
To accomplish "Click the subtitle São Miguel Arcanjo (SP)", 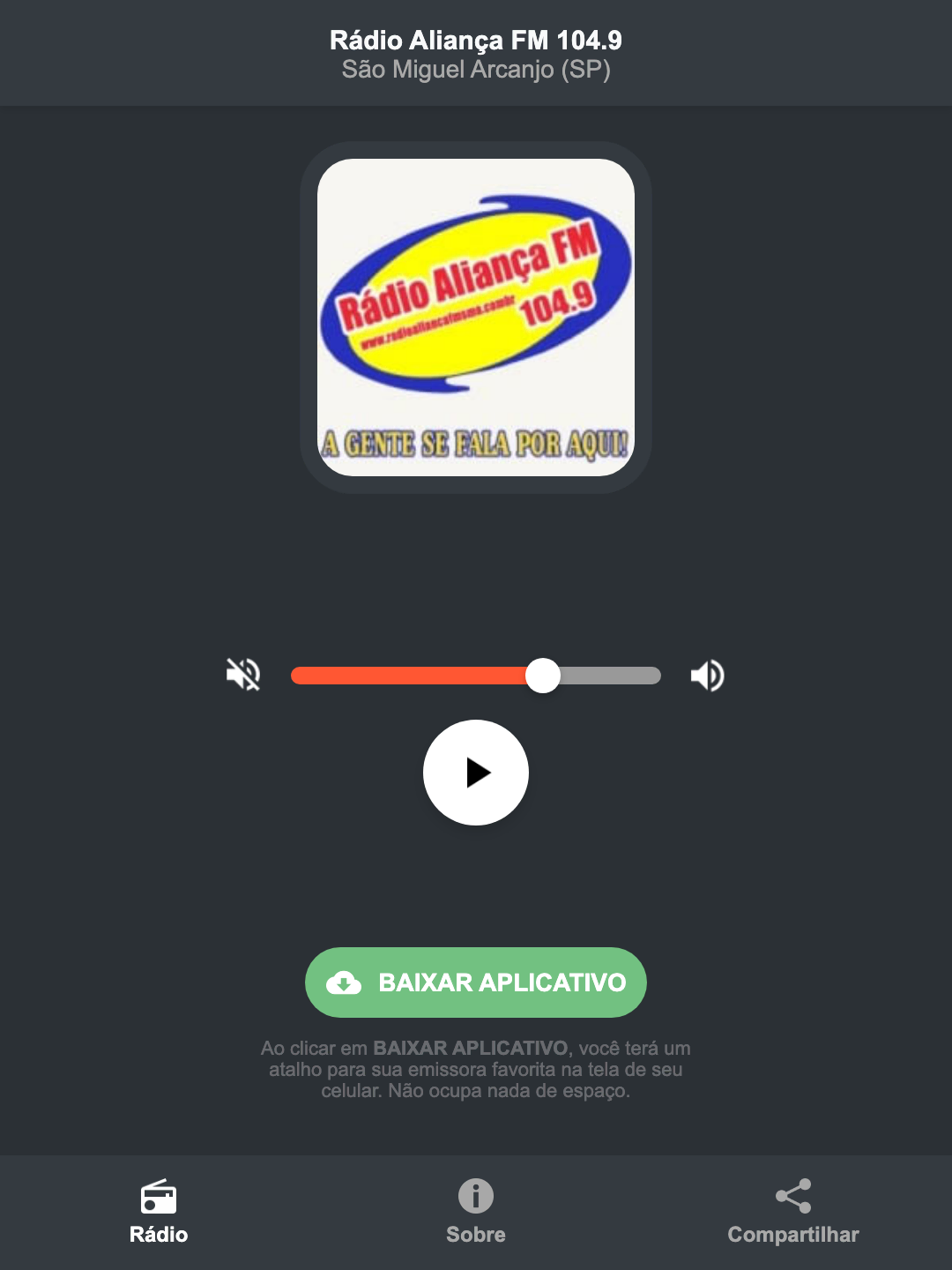I will pos(475,71).
